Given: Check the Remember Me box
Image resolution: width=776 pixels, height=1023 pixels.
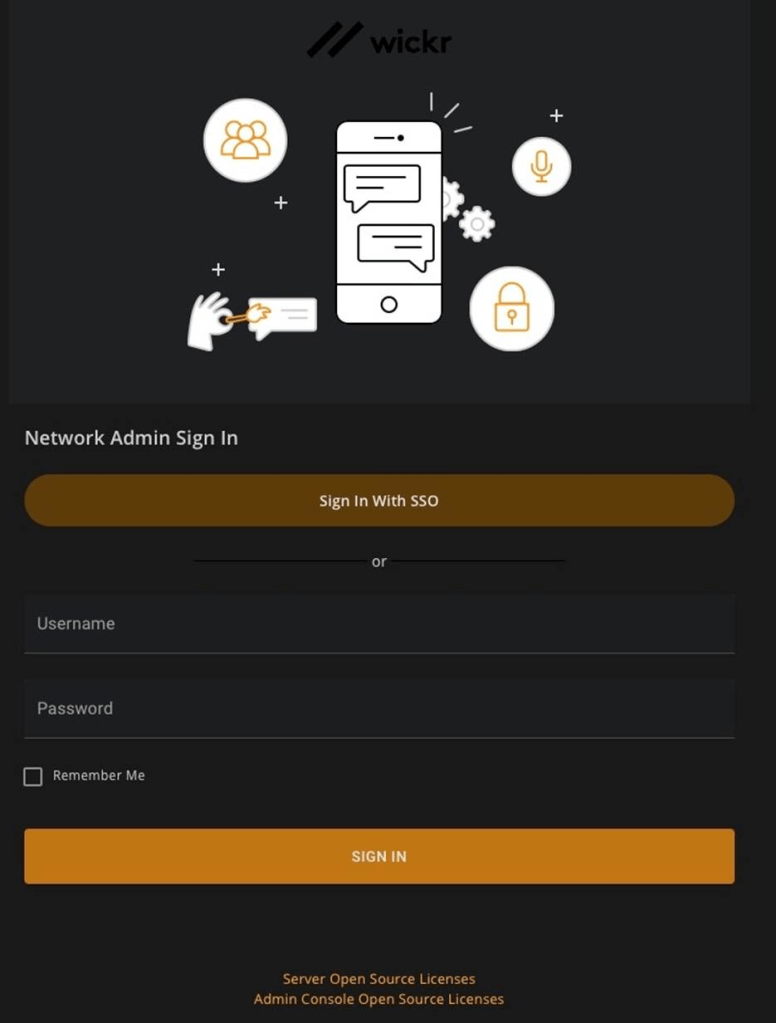Looking at the screenshot, I should click(x=33, y=777).
